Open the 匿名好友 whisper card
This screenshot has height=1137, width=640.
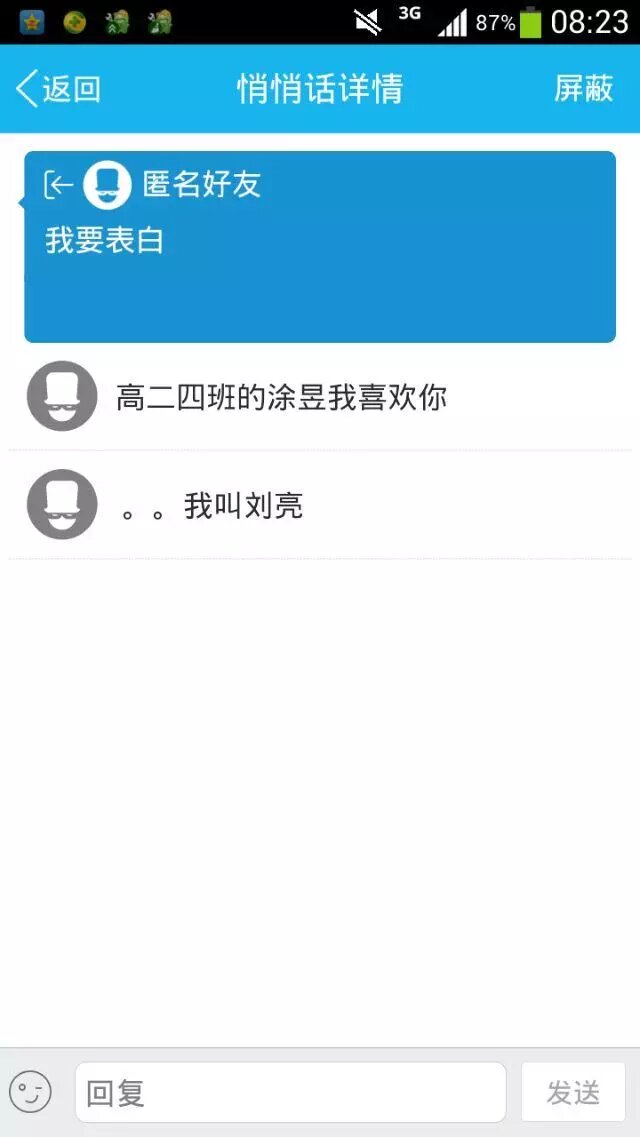point(320,247)
